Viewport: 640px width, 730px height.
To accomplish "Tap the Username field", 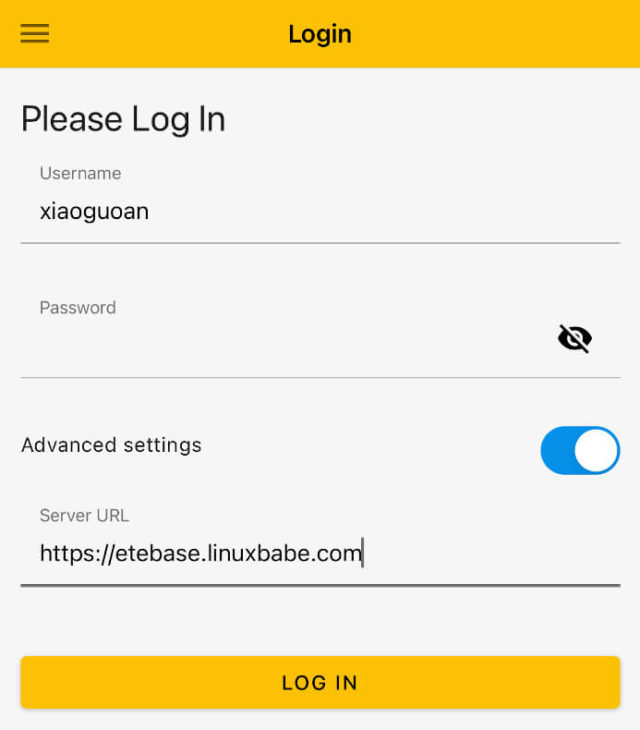I will point(300,211).
